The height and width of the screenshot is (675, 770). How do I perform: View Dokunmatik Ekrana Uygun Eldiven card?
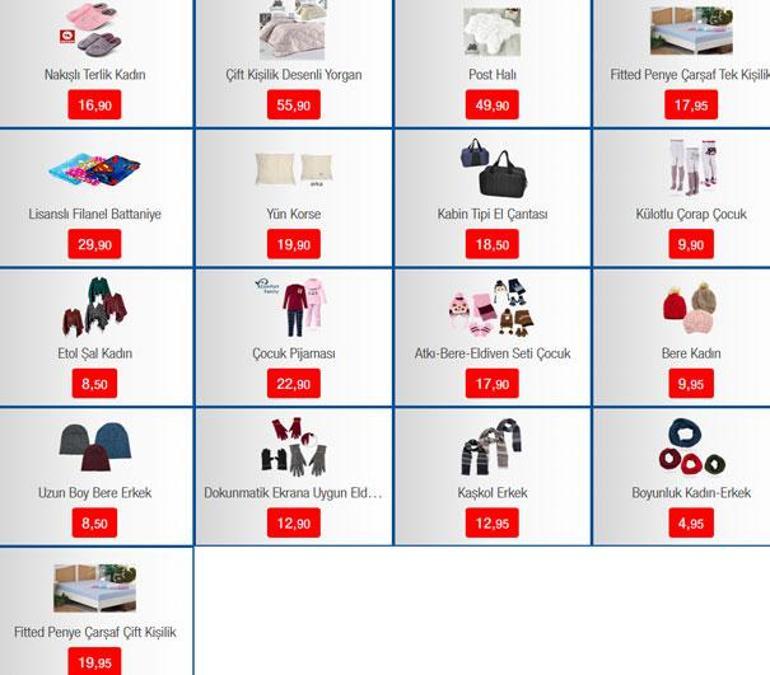tap(293, 477)
